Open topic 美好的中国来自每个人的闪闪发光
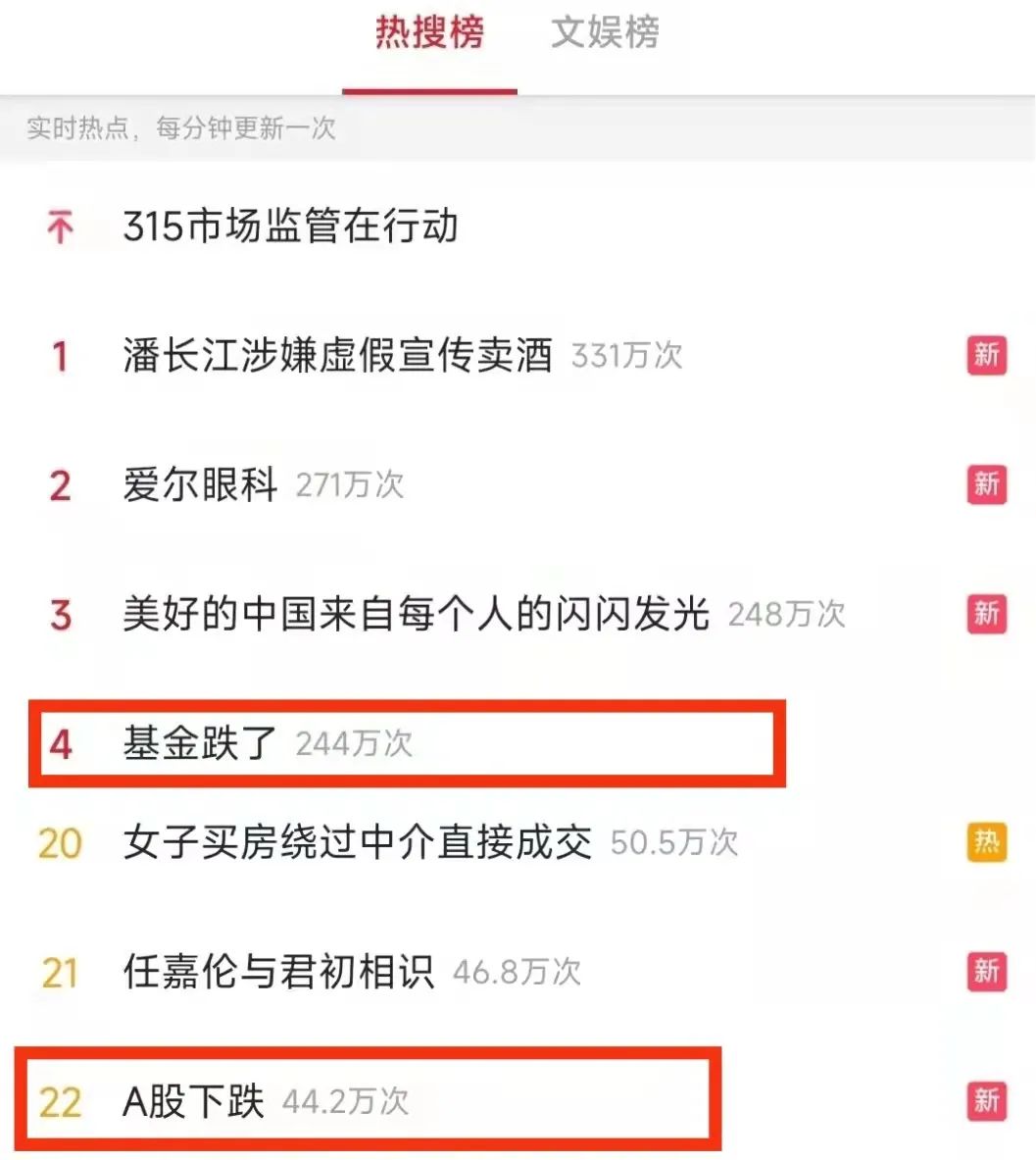 click(x=416, y=614)
